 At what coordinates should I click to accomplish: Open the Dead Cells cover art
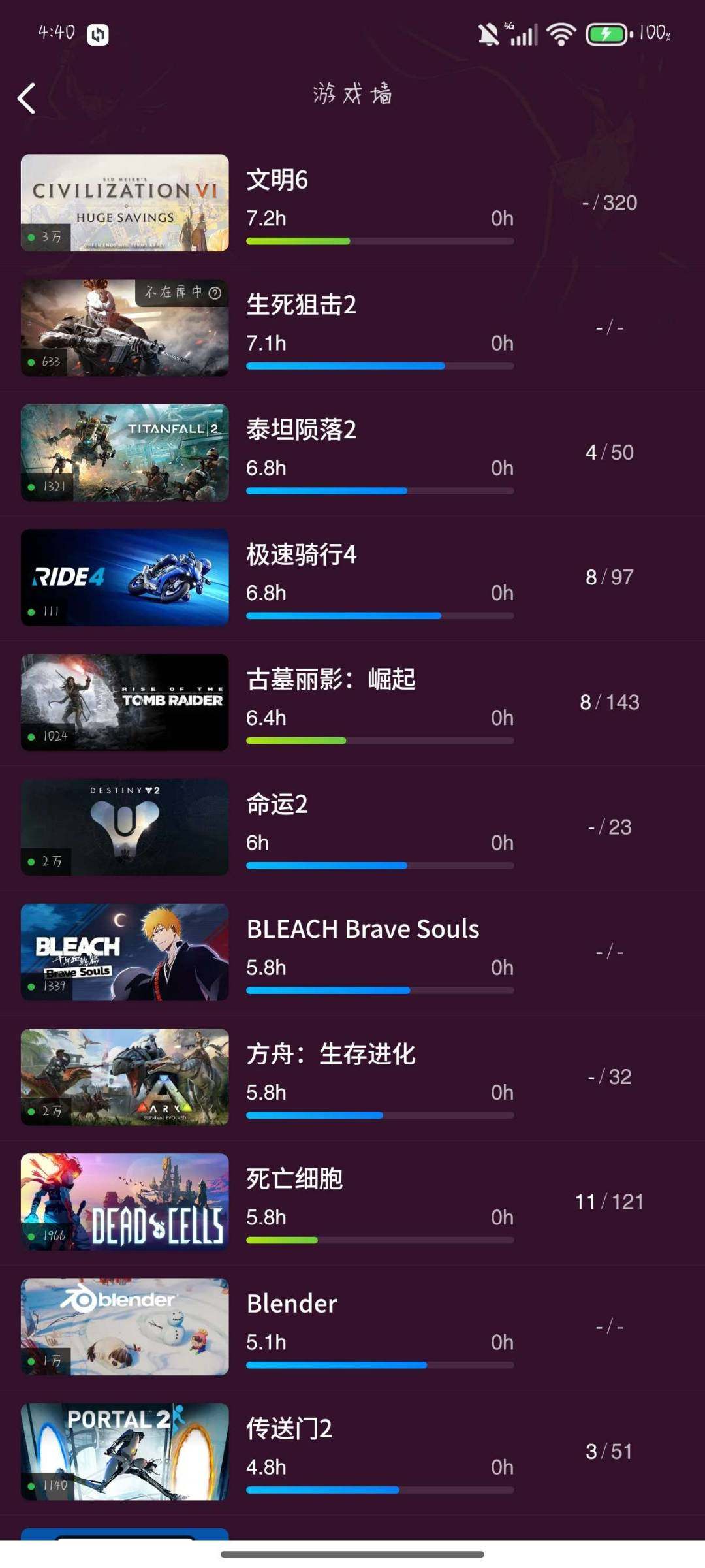point(125,1202)
